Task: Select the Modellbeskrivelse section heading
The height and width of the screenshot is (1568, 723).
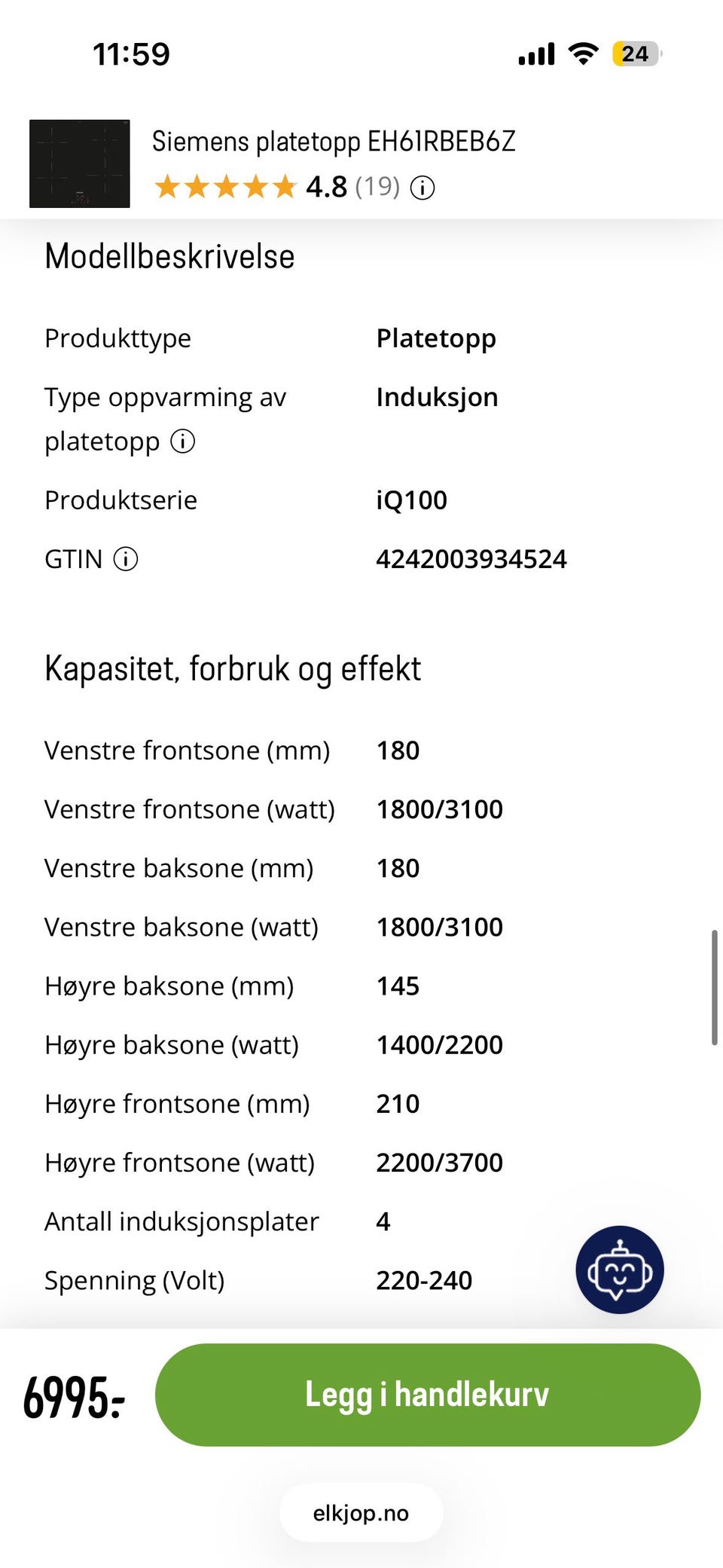Action: (169, 256)
